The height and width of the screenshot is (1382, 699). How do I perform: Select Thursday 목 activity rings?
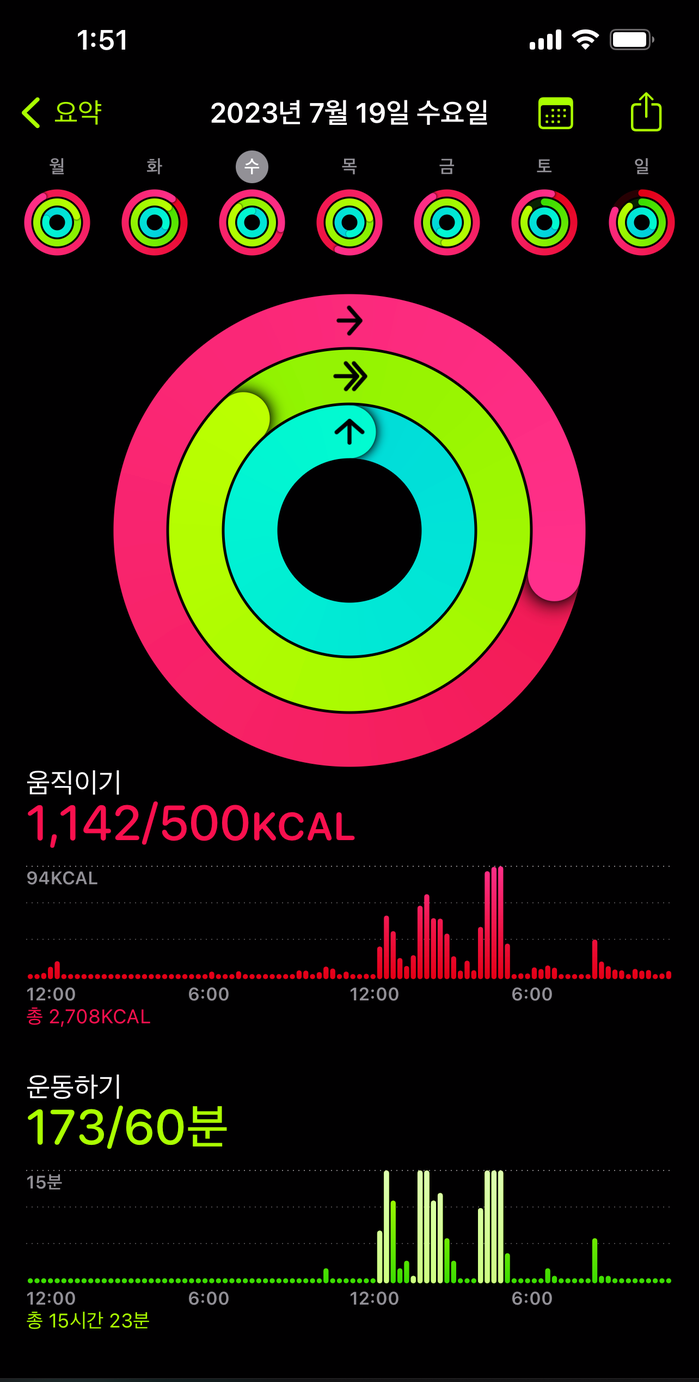[349, 222]
